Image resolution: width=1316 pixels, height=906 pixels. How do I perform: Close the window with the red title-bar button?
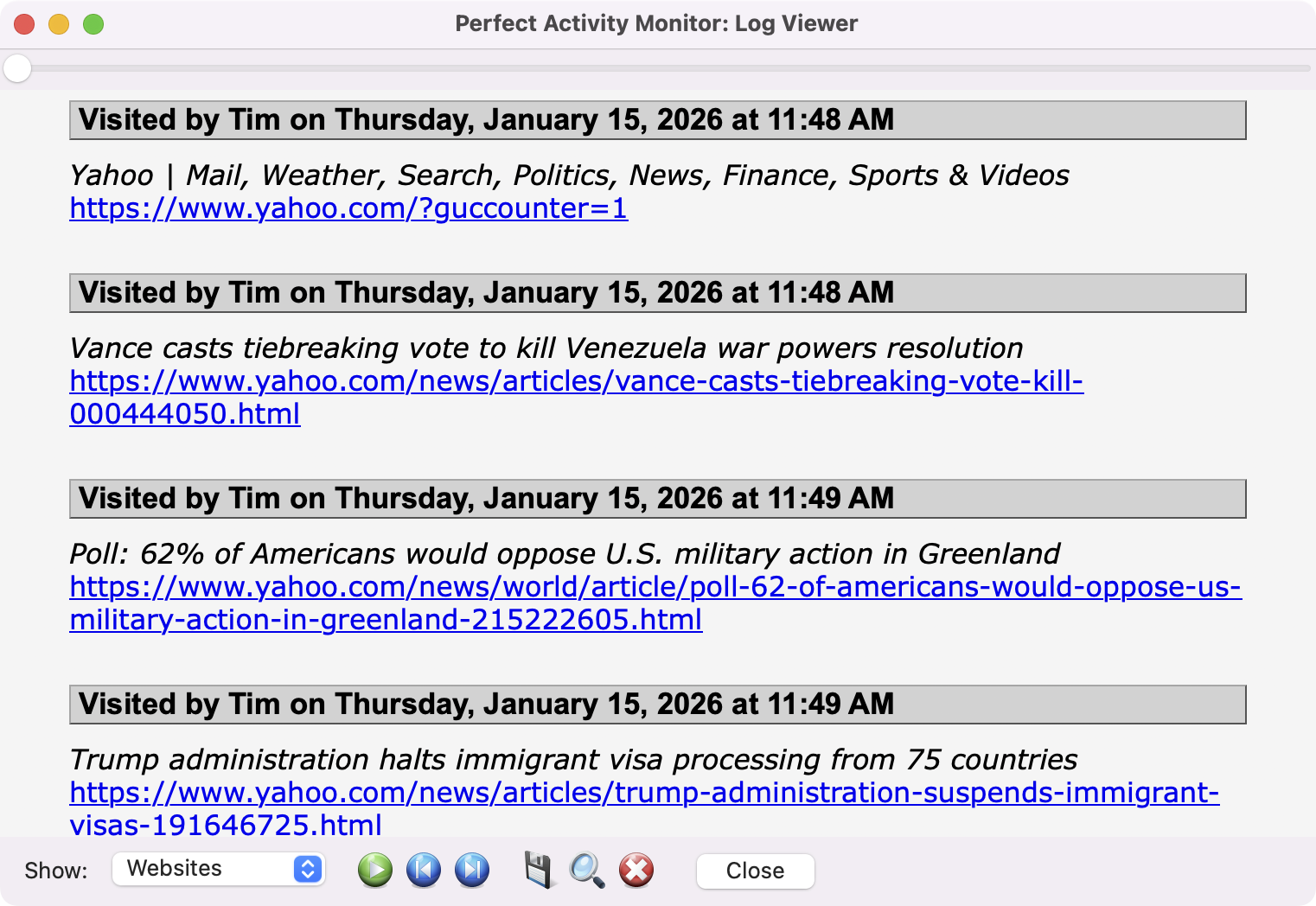click(24, 24)
